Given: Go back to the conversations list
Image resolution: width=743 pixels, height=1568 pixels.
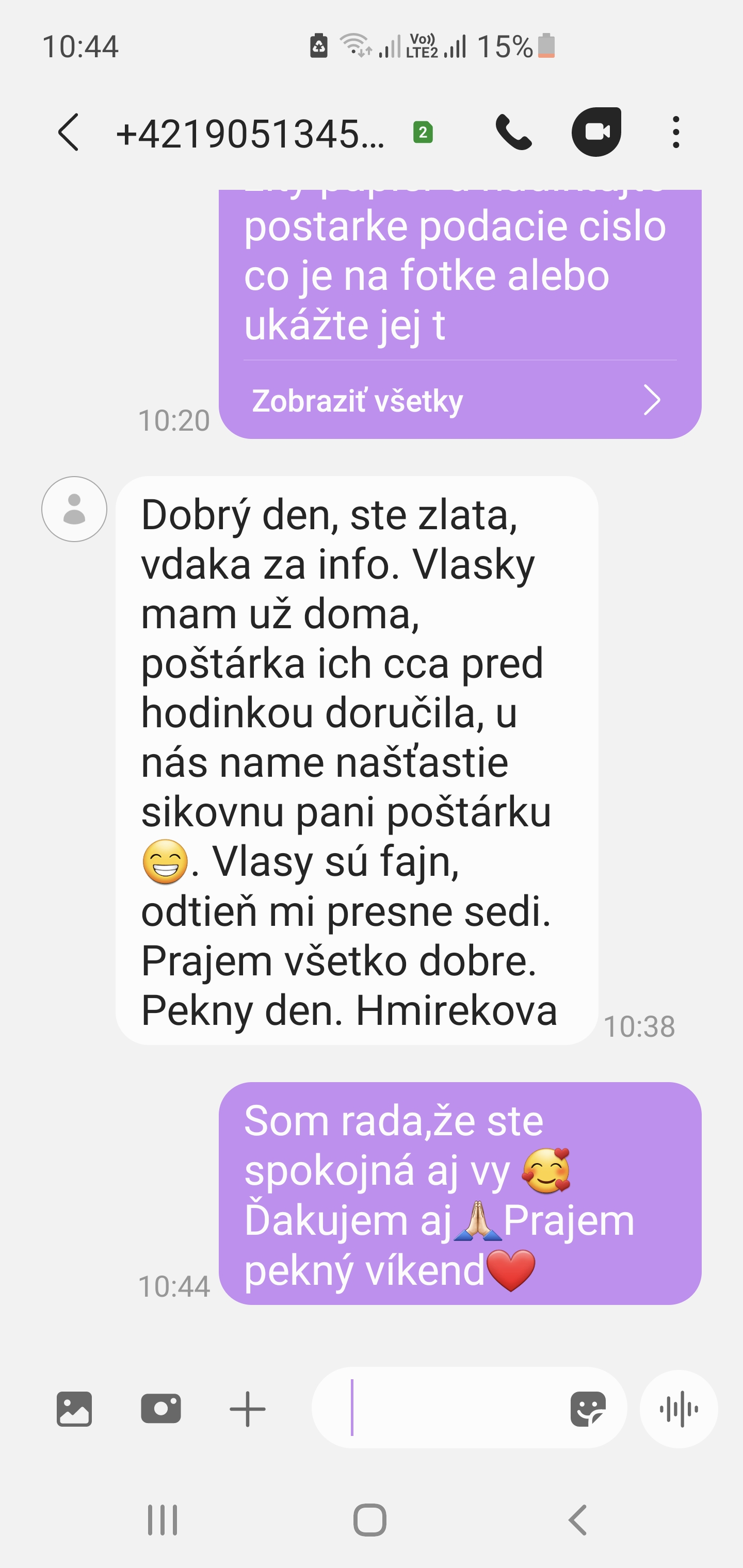Looking at the screenshot, I should pyautogui.click(x=68, y=132).
